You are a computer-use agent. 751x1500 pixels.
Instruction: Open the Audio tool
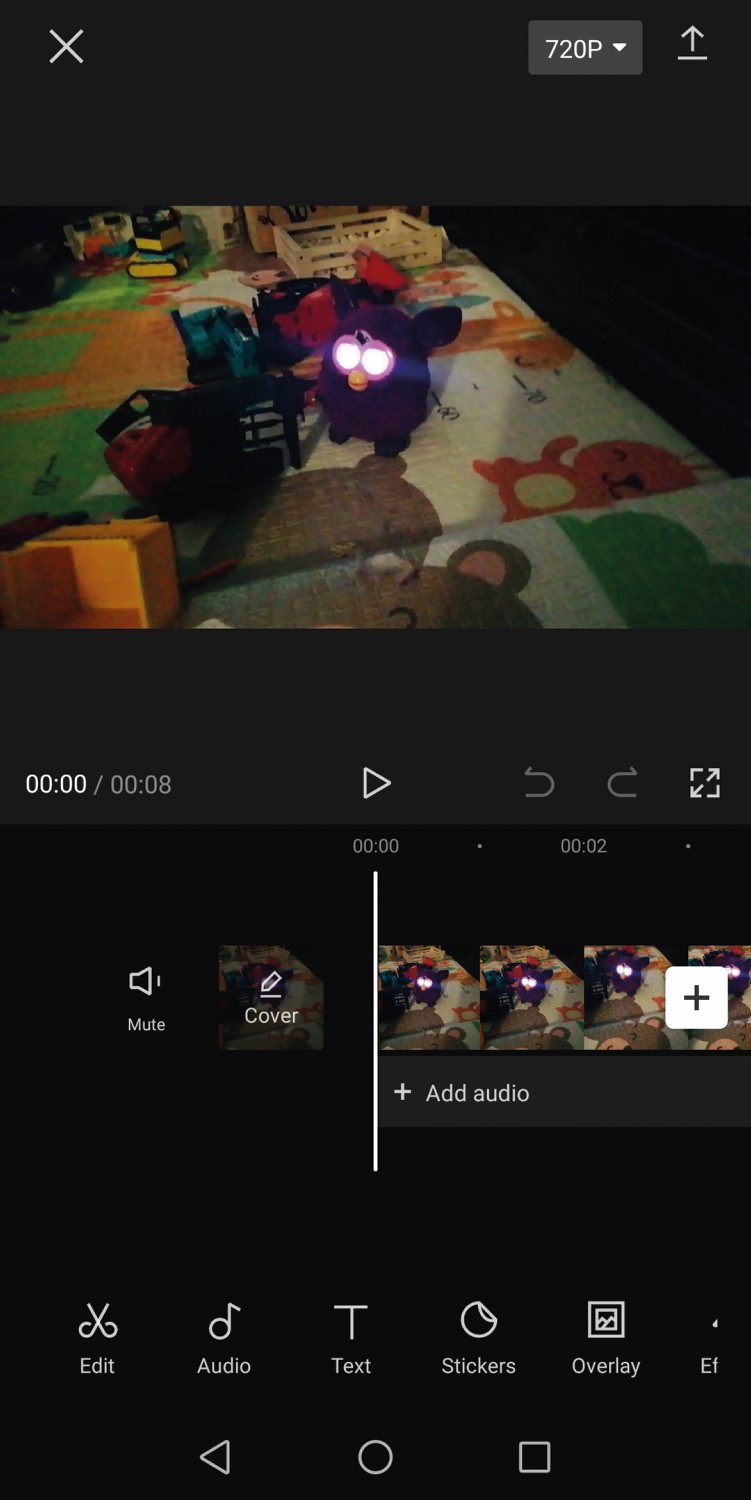224,1337
